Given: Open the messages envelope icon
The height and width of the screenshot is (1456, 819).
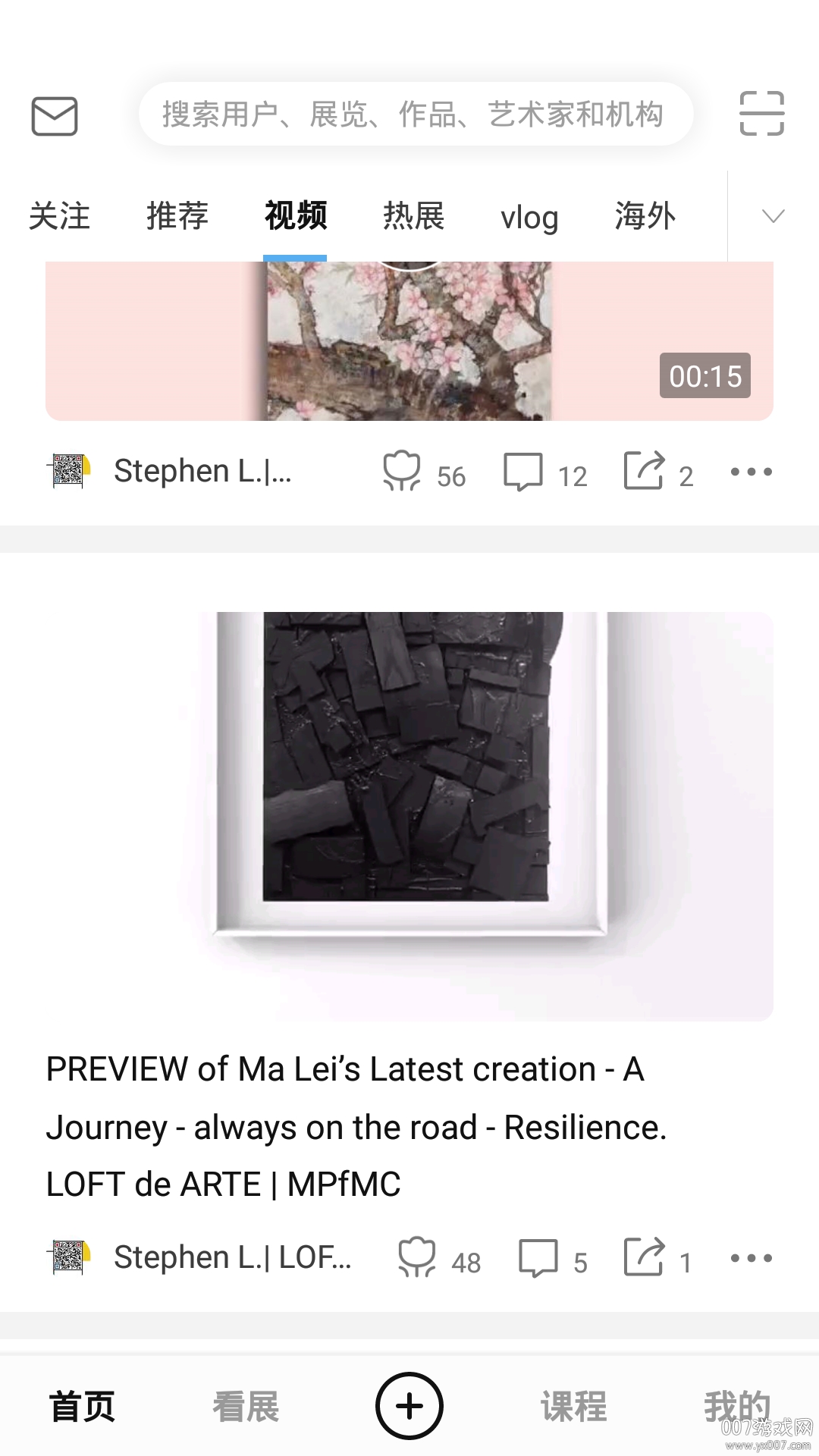Looking at the screenshot, I should tap(55, 116).
